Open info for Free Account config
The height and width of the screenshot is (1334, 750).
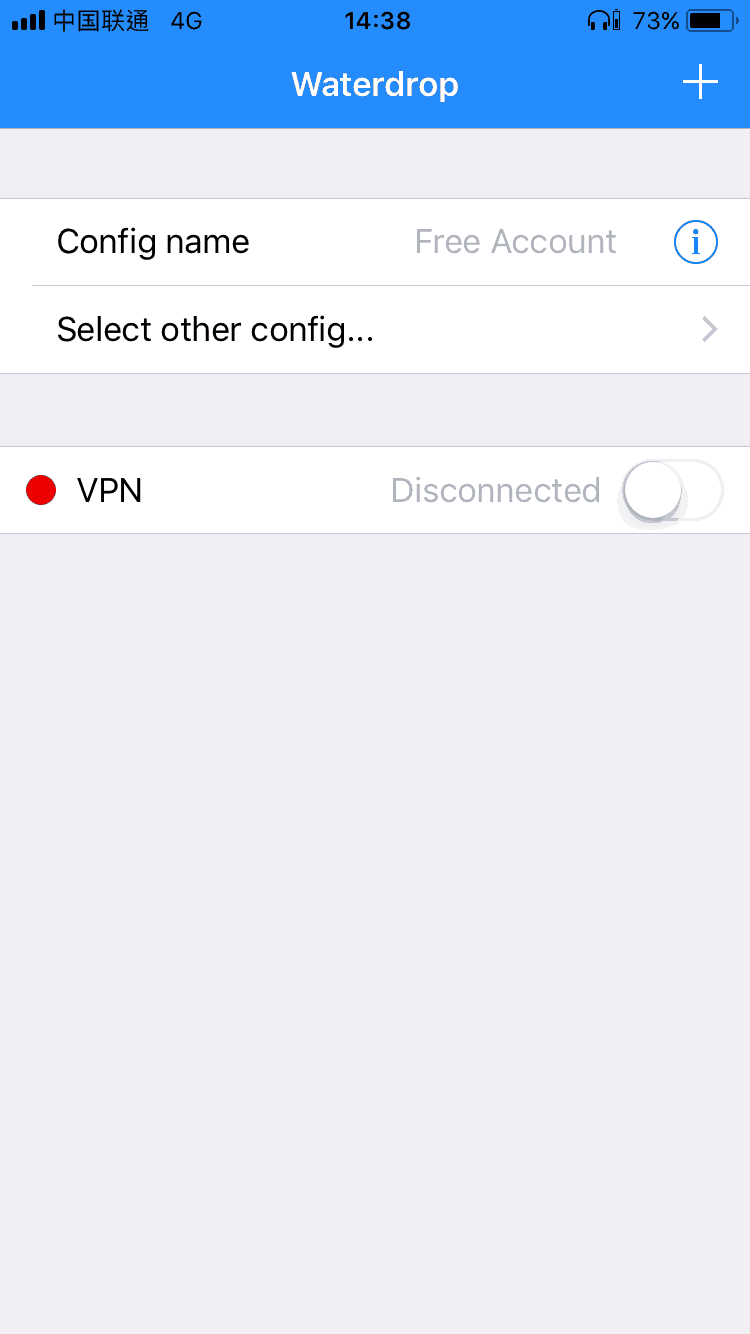(696, 242)
